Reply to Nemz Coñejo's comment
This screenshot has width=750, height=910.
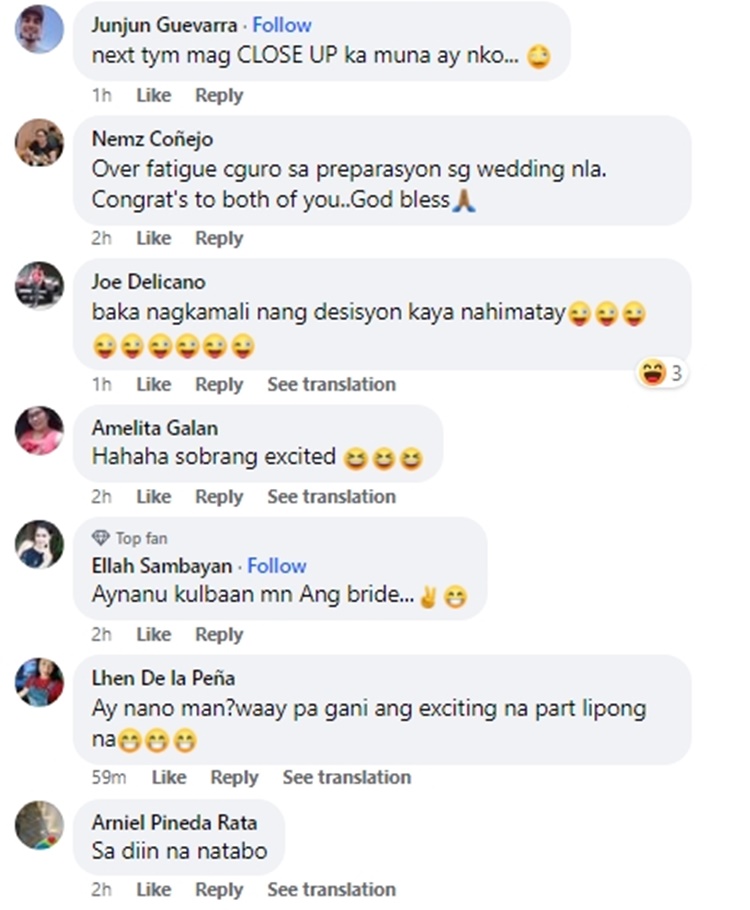219,239
